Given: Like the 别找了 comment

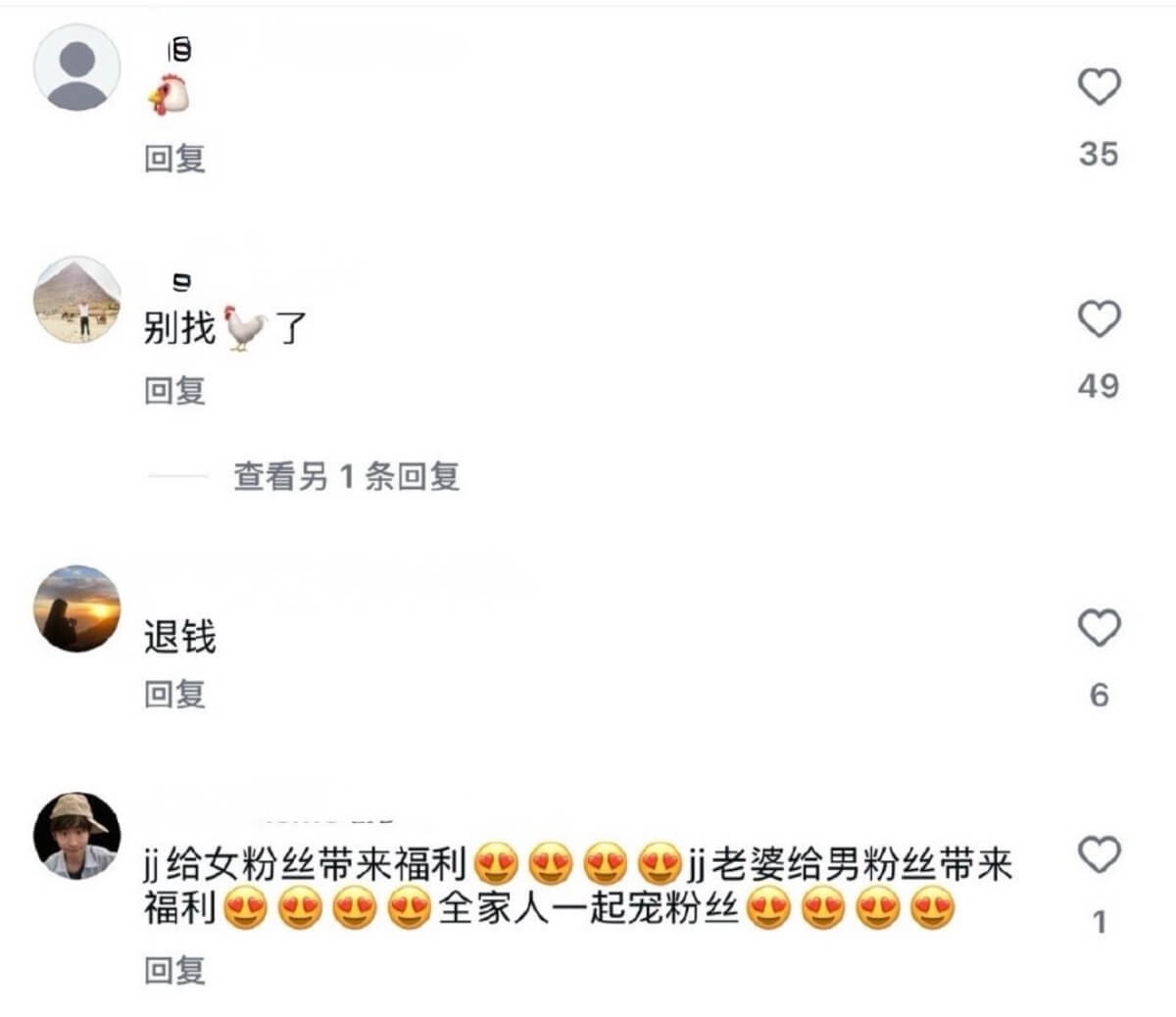Looking at the screenshot, I should tap(1099, 319).
